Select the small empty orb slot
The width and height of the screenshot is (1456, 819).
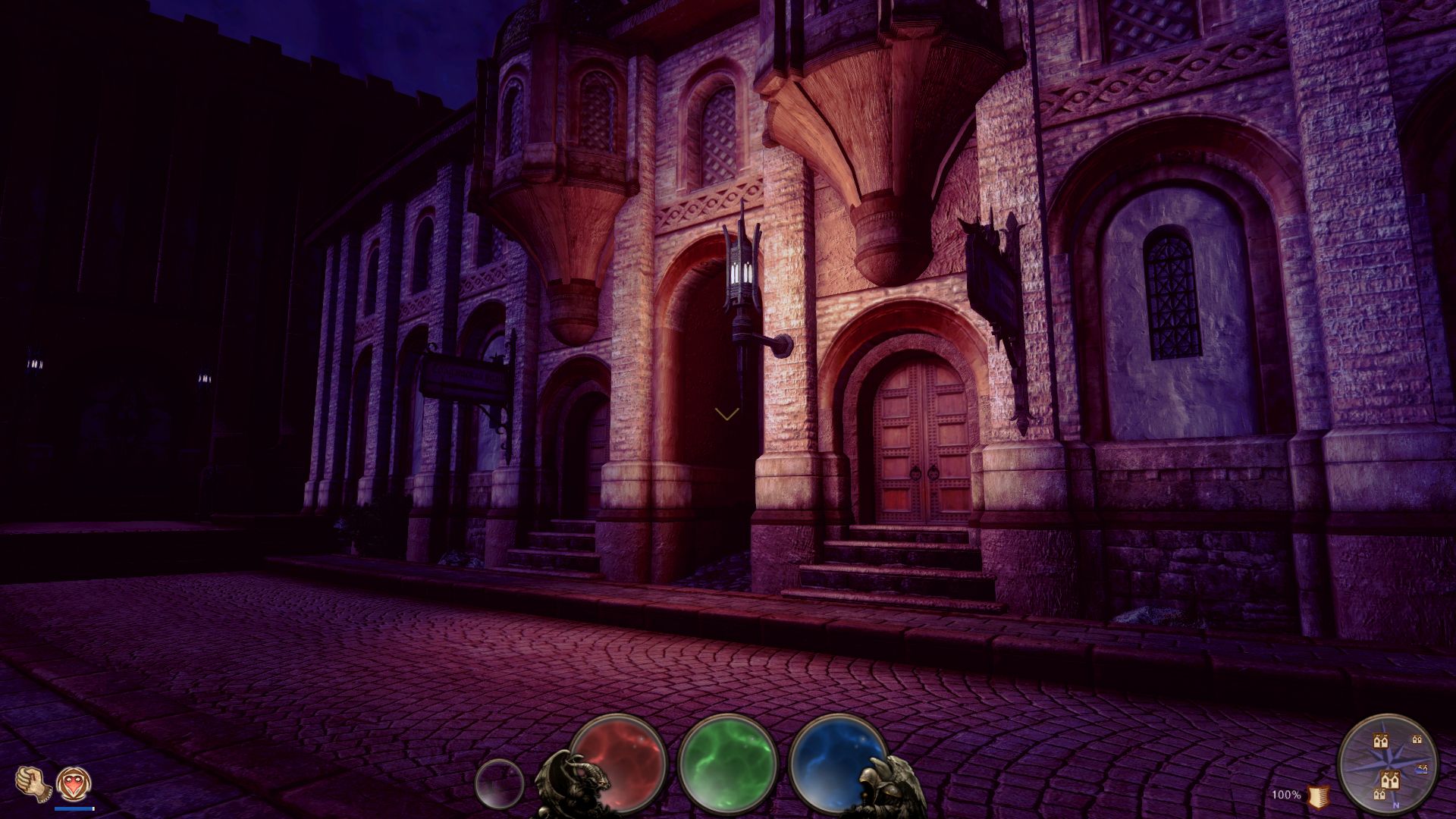pyautogui.click(x=499, y=783)
